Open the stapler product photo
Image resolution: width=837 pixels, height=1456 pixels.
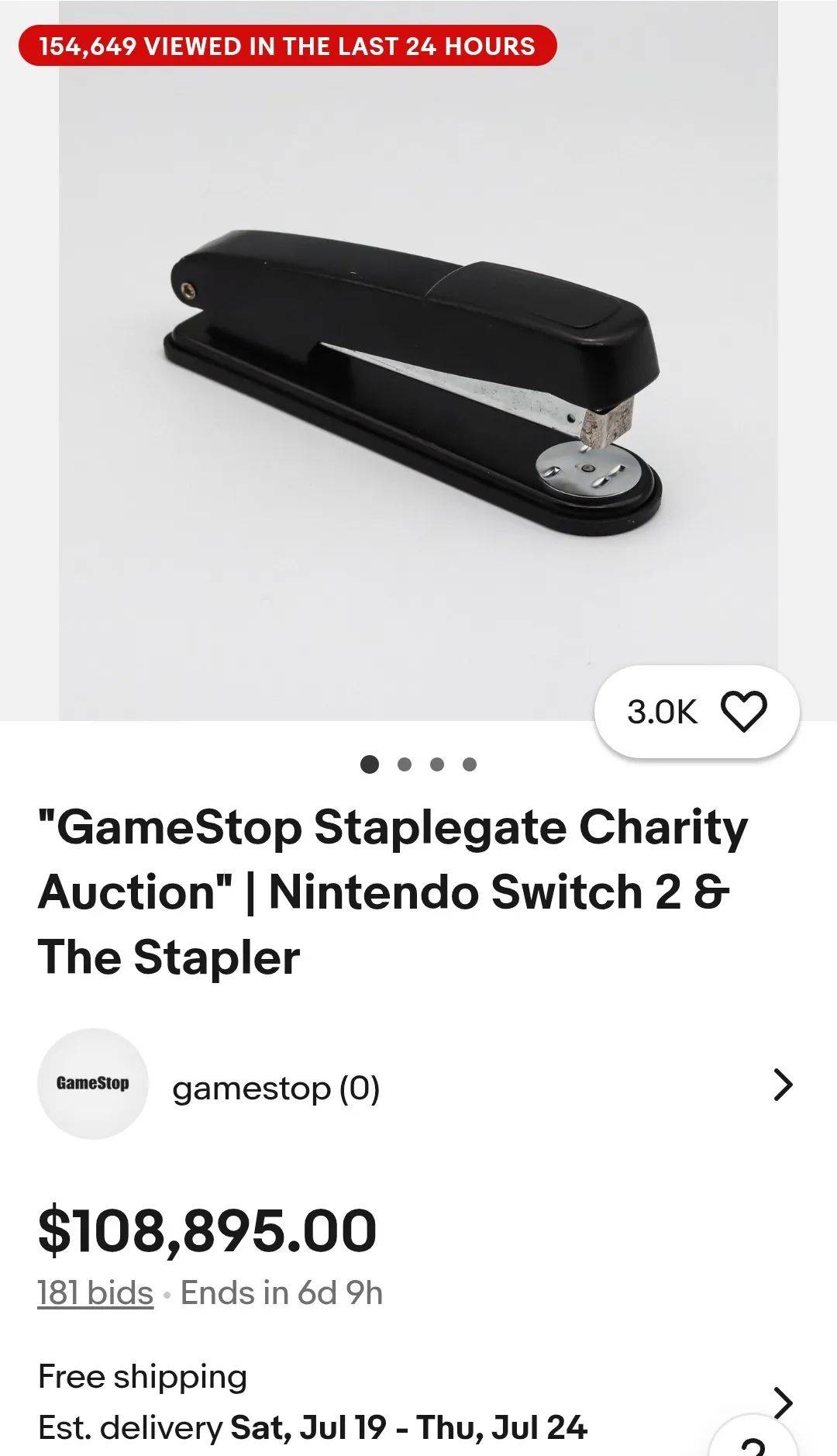(x=418, y=361)
